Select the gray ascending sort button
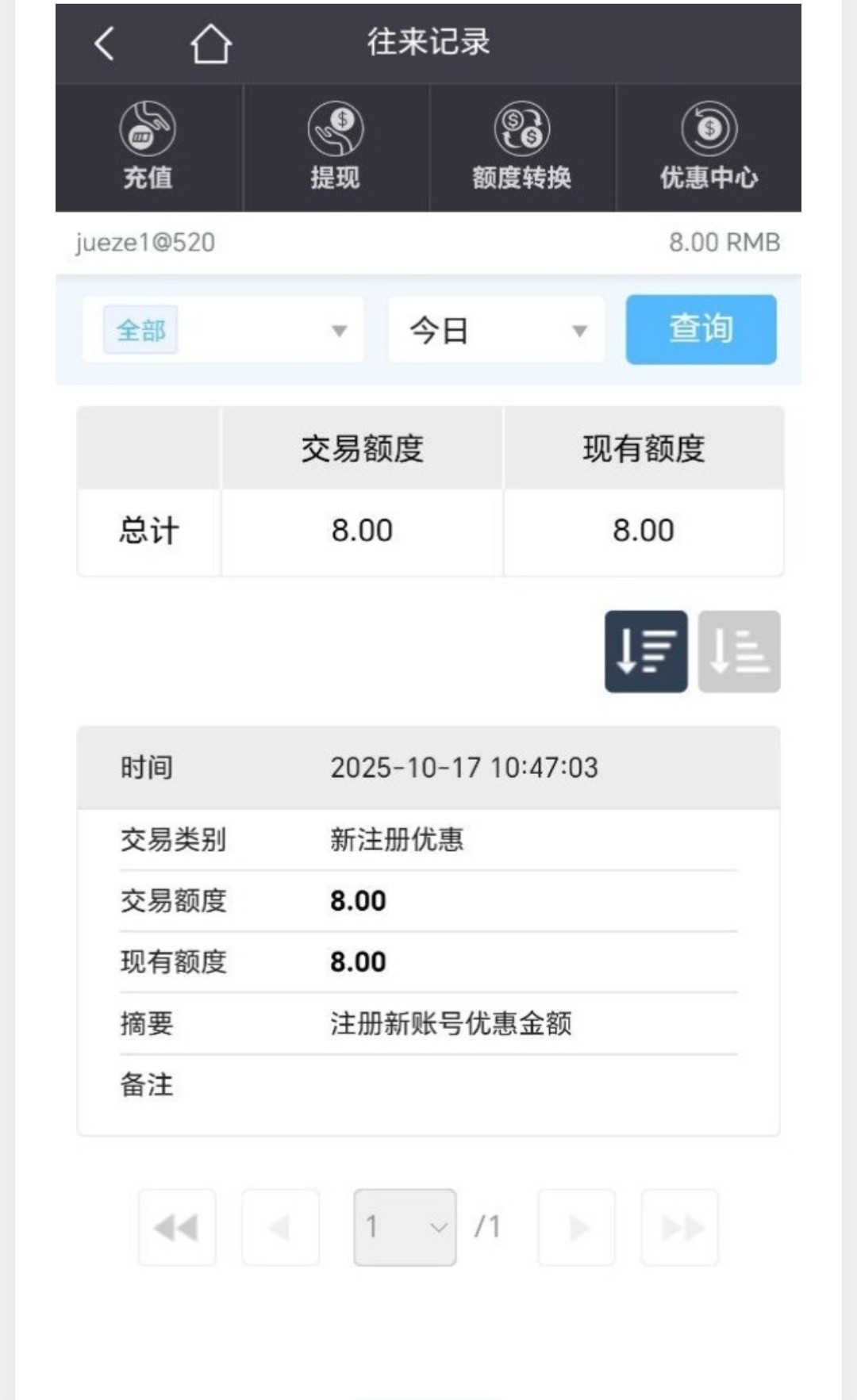The height and width of the screenshot is (1400, 857). (739, 651)
